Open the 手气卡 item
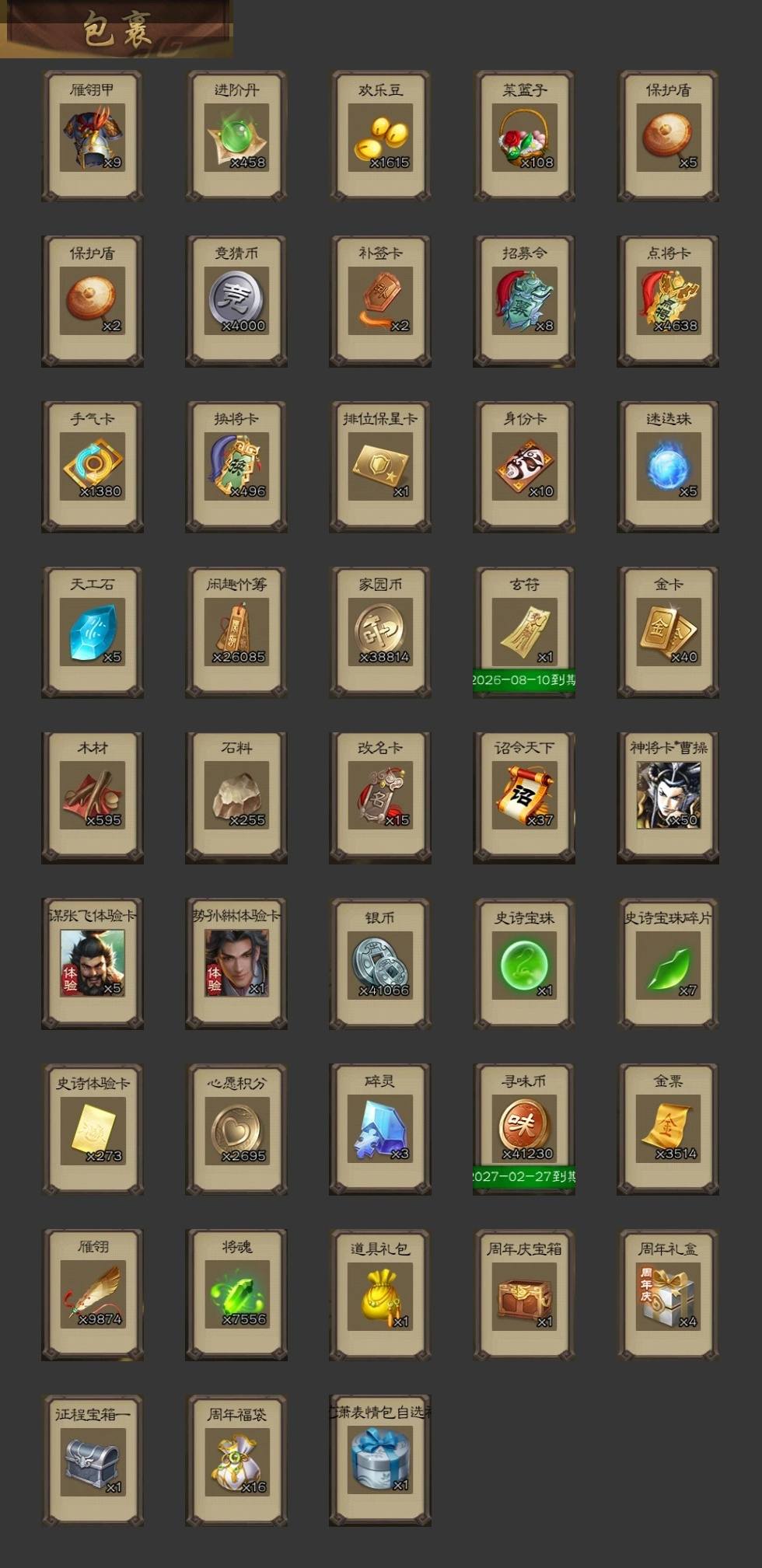 coord(93,466)
